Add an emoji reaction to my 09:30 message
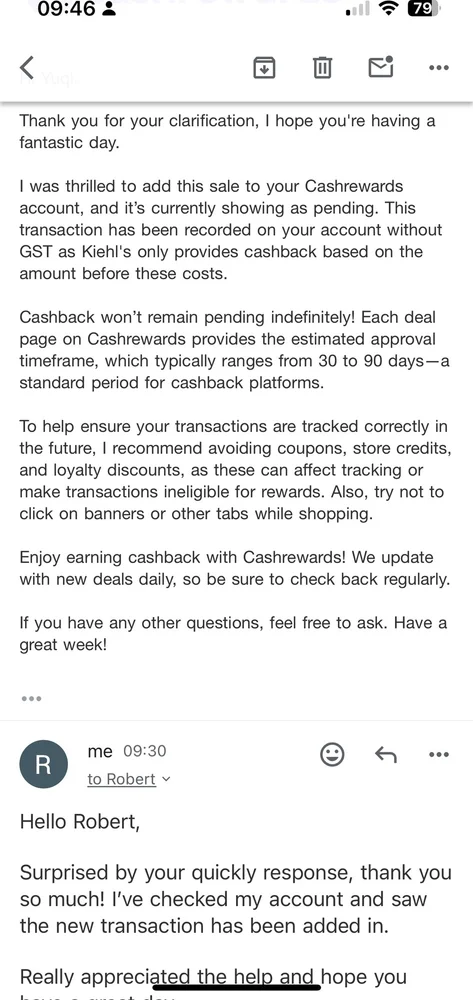Image resolution: width=473 pixels, height=1000 pixels. 331,754
